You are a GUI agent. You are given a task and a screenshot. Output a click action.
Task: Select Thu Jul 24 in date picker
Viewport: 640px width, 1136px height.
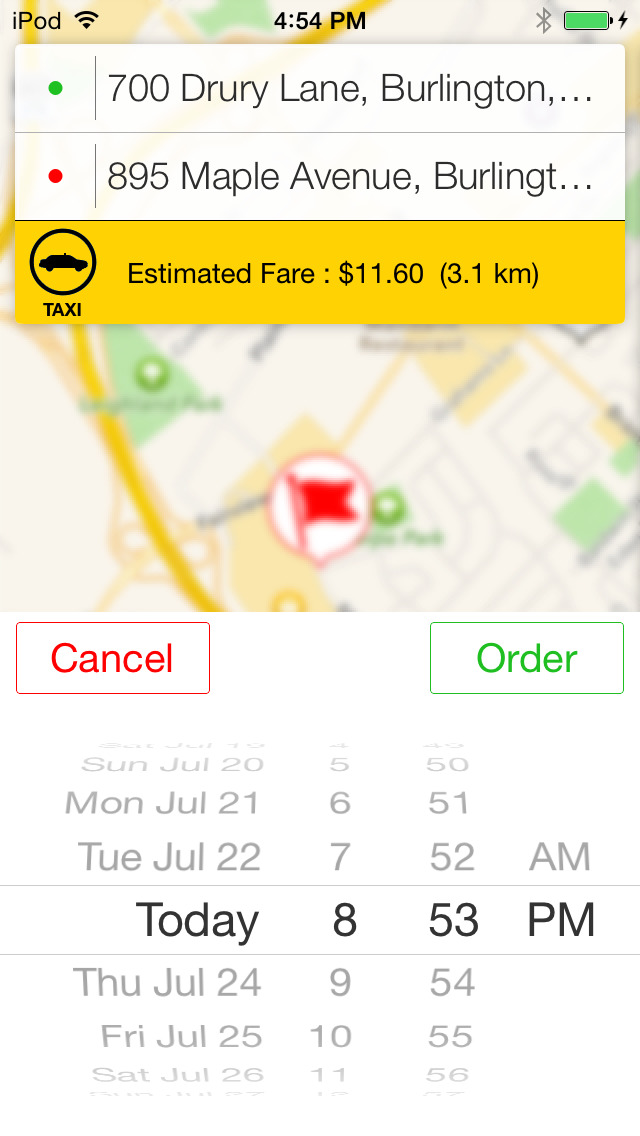[x=167, y=982]
